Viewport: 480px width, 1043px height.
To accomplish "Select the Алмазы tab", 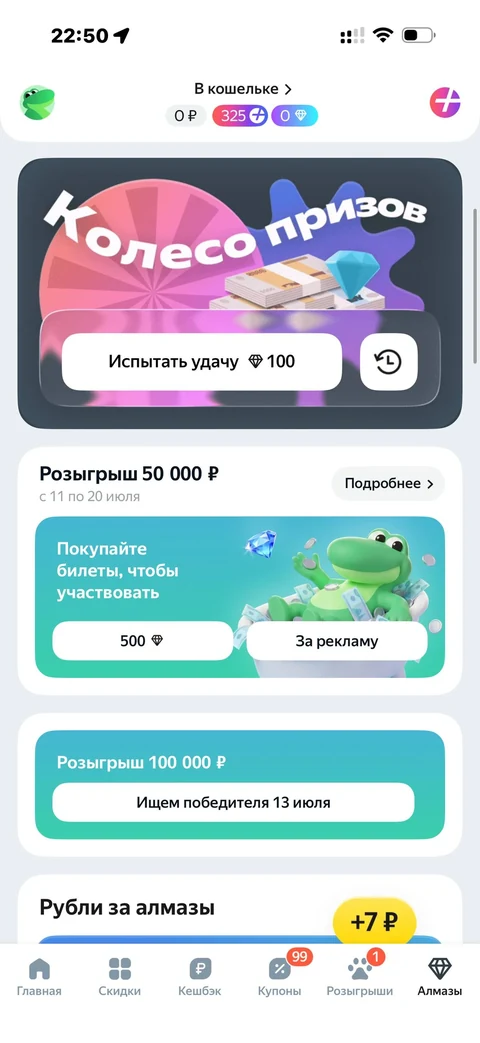I will point(439,976).
